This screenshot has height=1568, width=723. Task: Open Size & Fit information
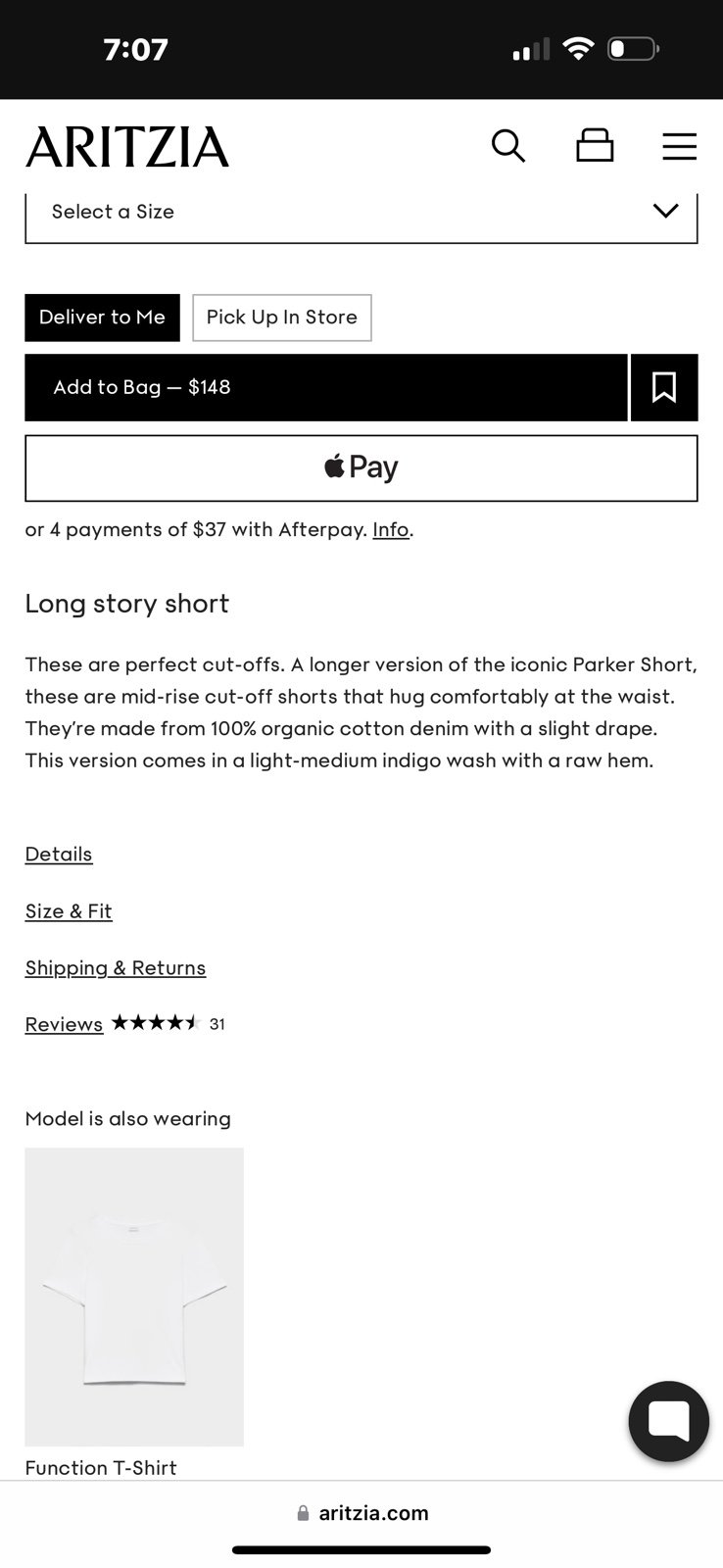[x=69, y=911]
